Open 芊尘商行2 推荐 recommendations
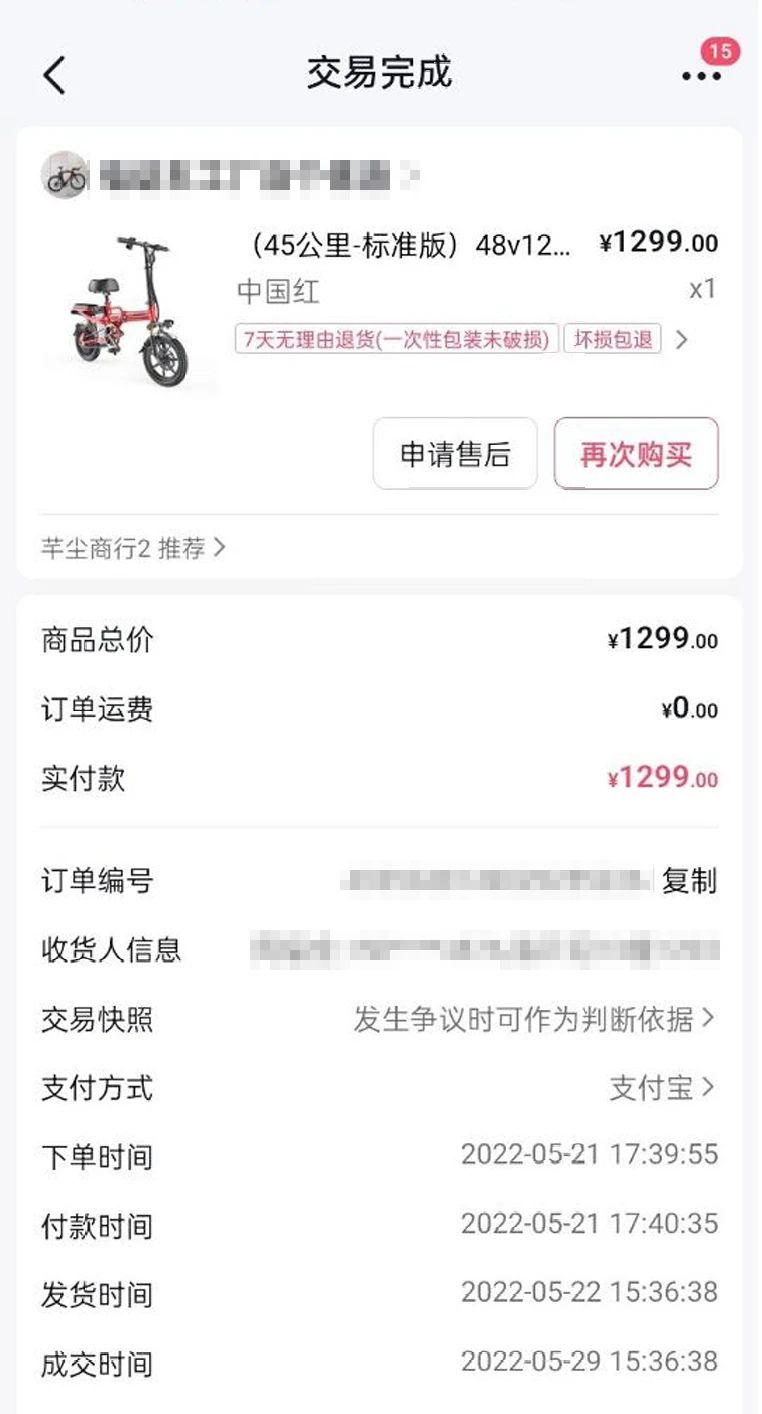The image size is (762, 1414). [133, 548]
